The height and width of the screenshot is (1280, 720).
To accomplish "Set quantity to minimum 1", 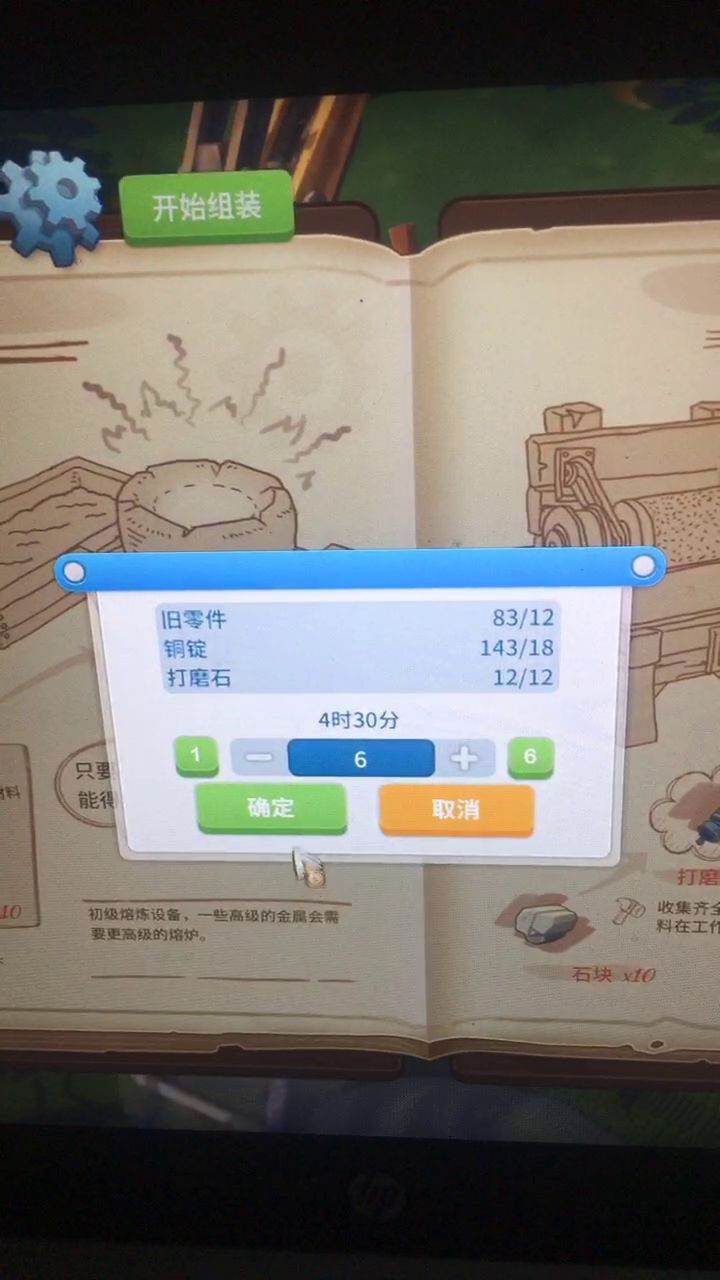I will point(197,757).
